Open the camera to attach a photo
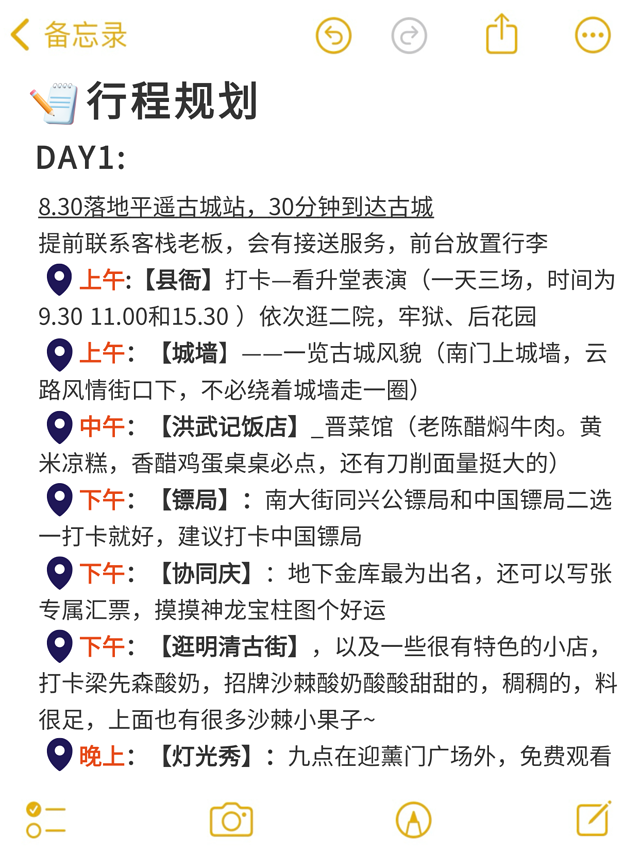Viewport: 640px width, 855px height. 231,820
